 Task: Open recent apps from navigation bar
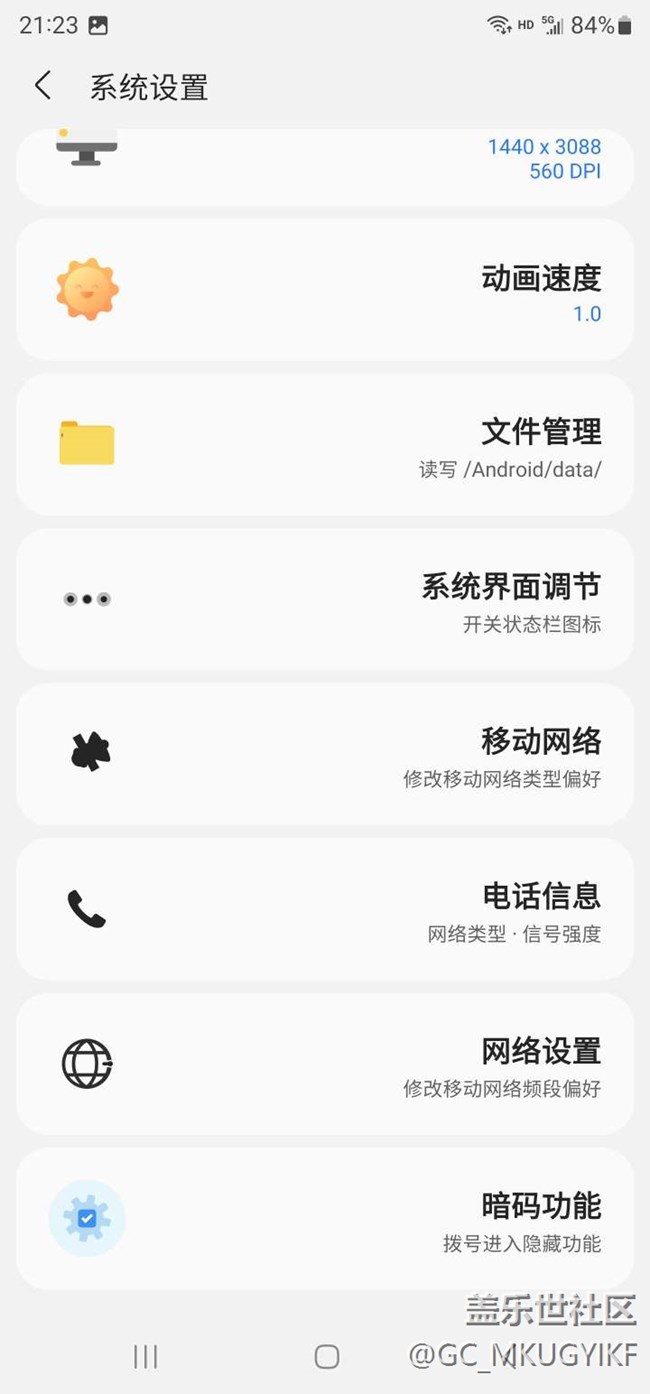146,1356
